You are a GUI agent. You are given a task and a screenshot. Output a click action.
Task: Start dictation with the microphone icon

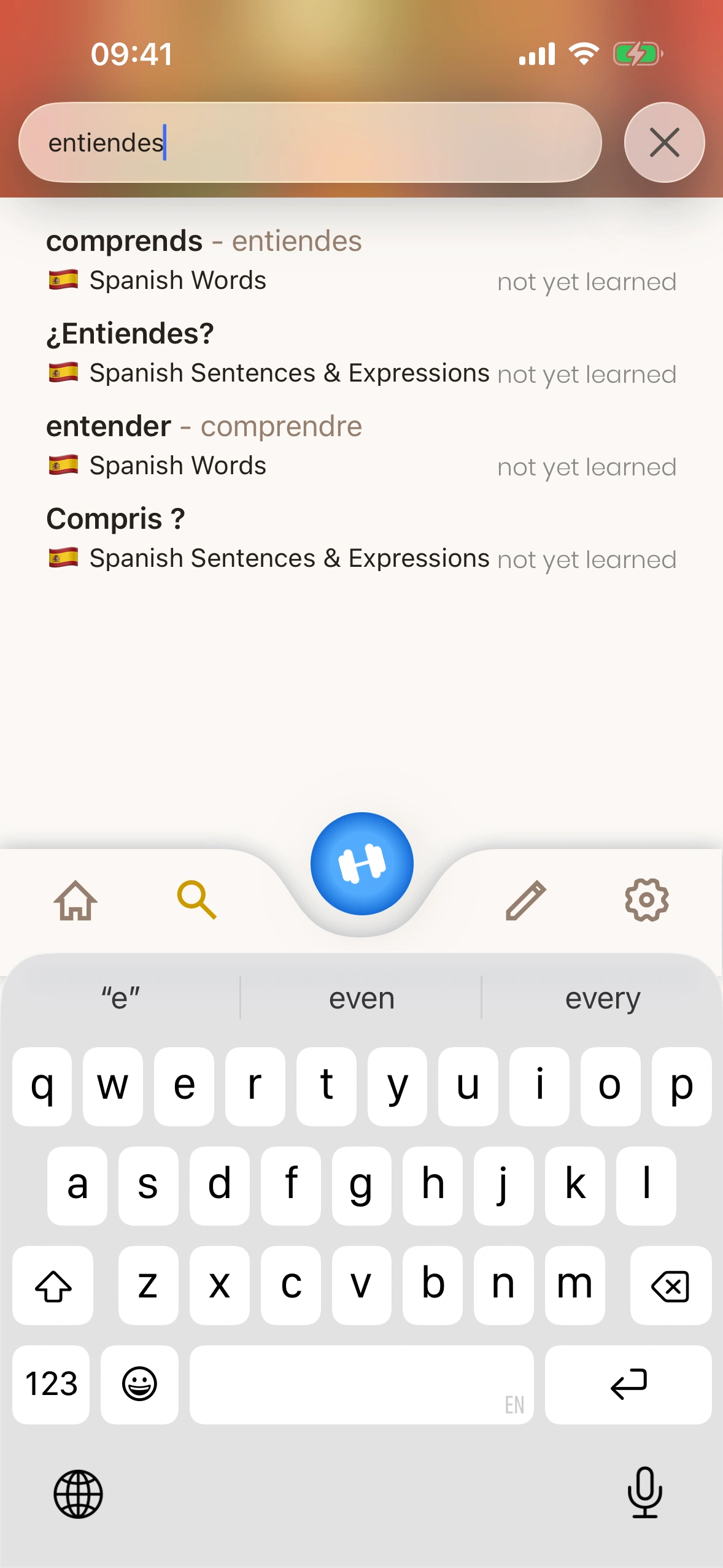coord(644,1493)
